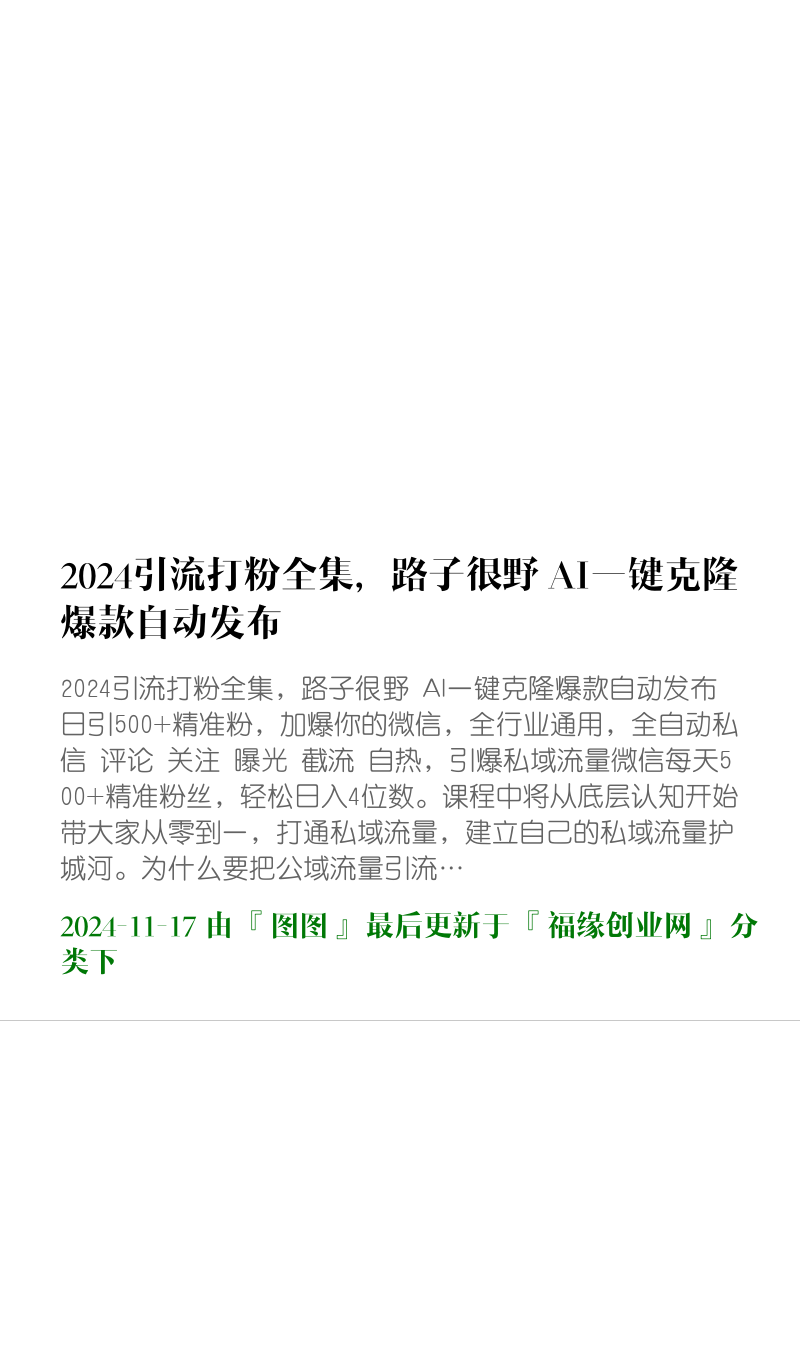Open the 福缘创业网 category
Image resolution: width=800 pixels, height=1360 pixels.
tap(620, 926)
